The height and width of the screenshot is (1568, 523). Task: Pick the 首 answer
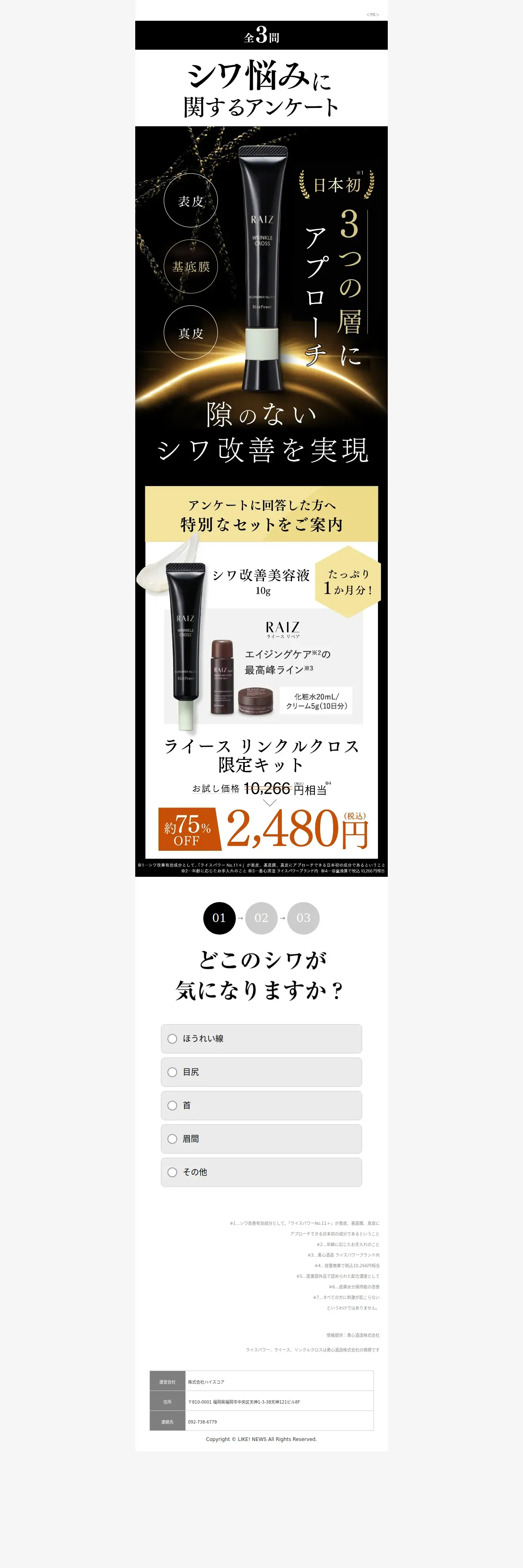point(261,1106)
